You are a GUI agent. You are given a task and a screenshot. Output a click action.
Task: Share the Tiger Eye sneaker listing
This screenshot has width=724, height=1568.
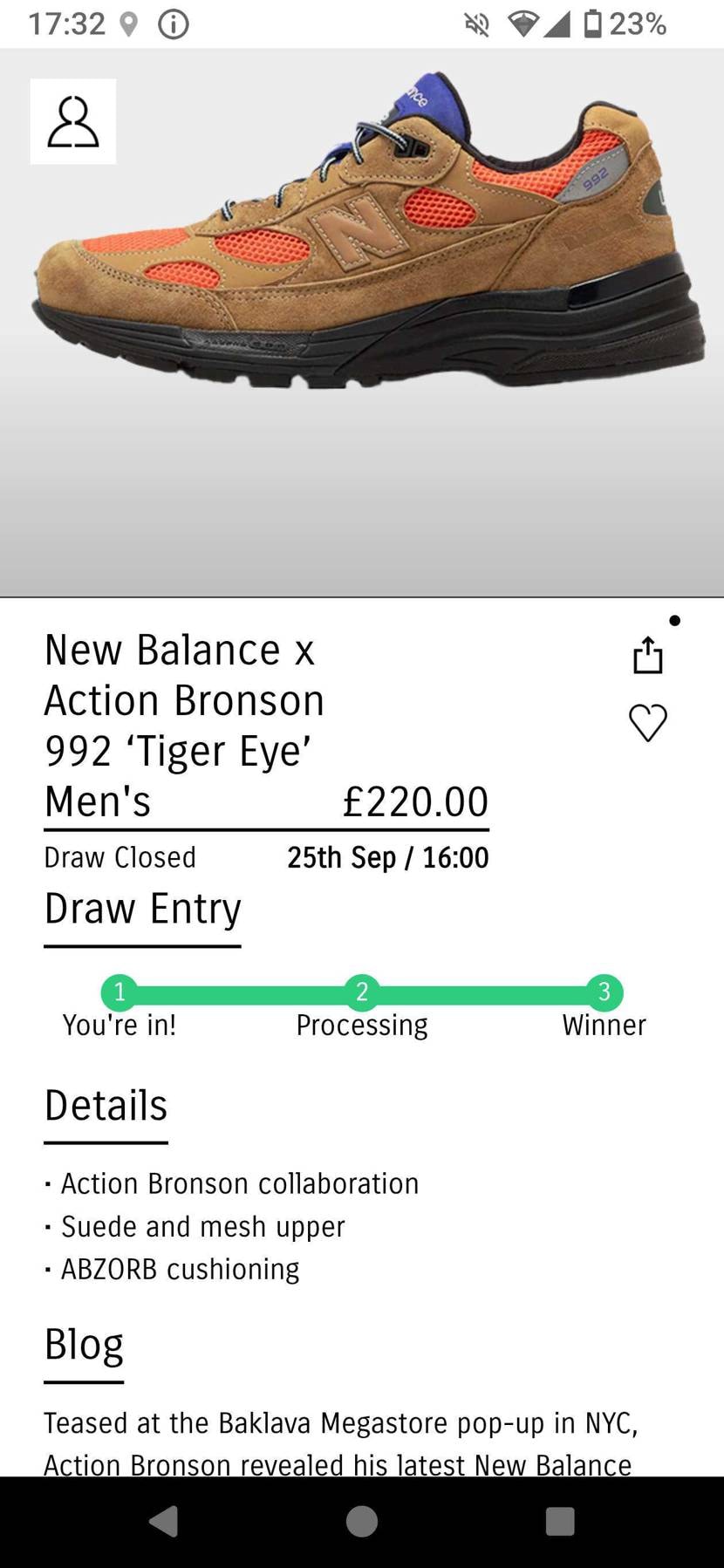[x=648, y=655]
